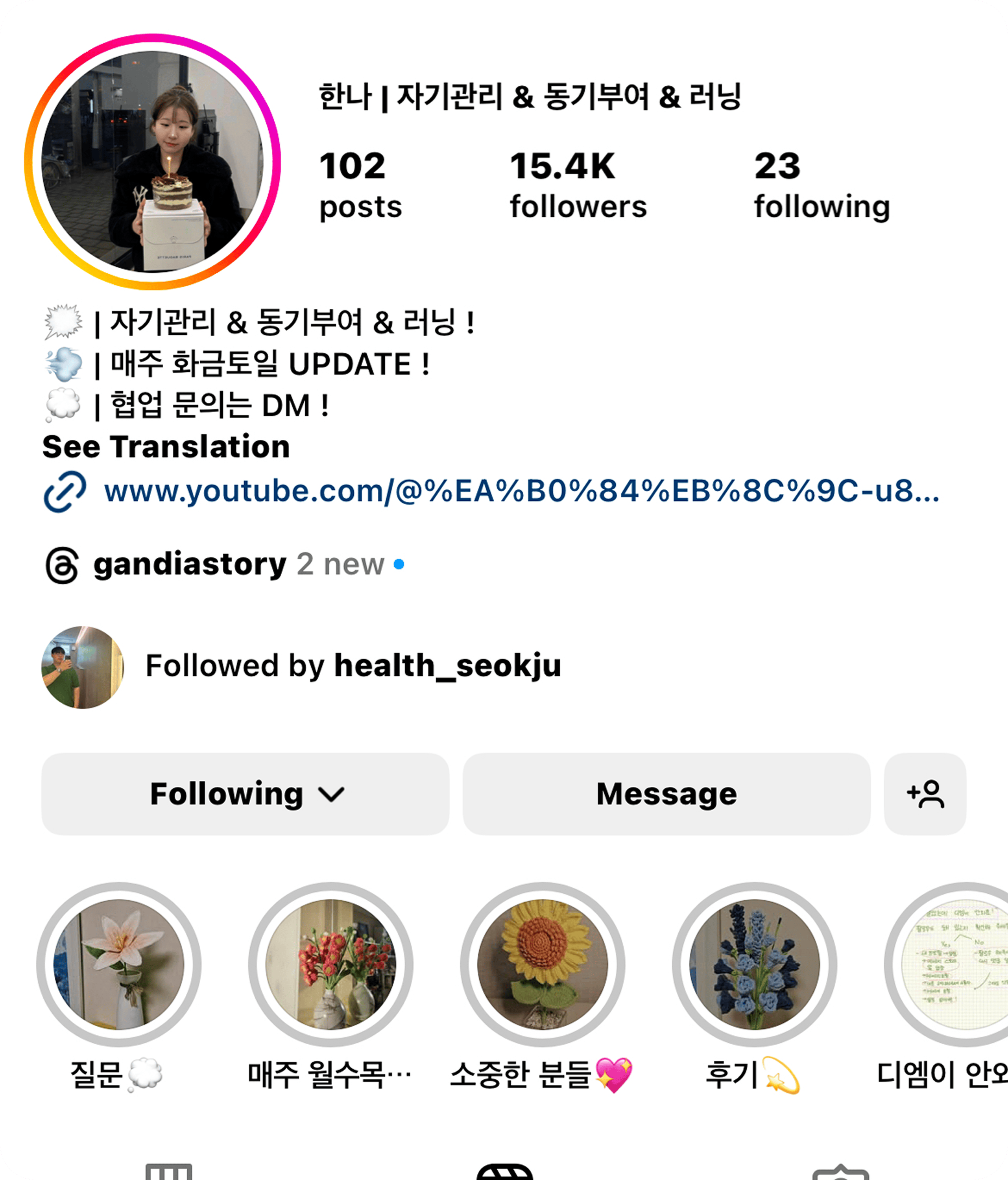Open the 102 posts count
The image size is (1008, 1180).
point(360,184)
